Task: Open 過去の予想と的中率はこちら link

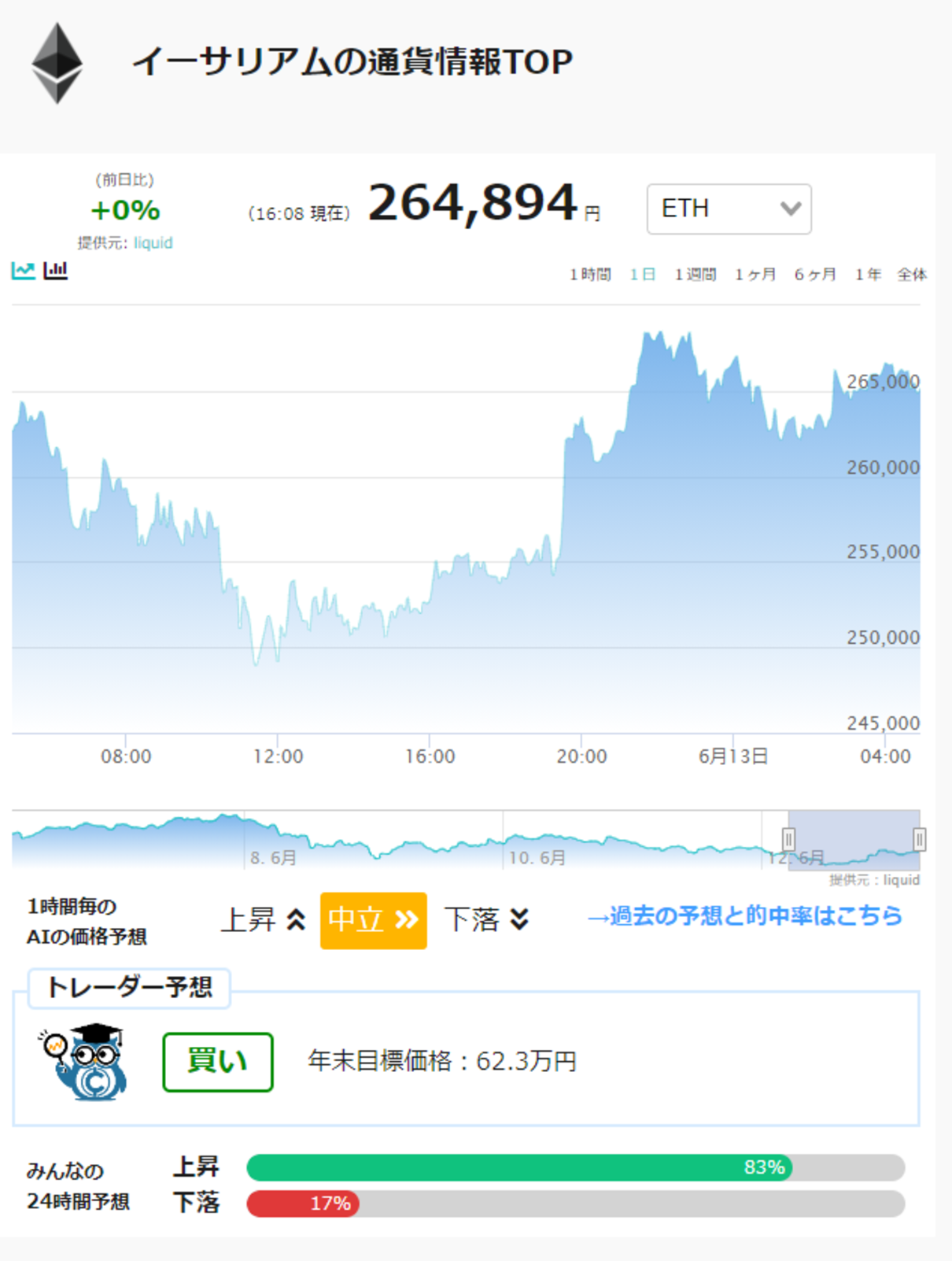Action: pyautogui.click(x=744, y=916)
